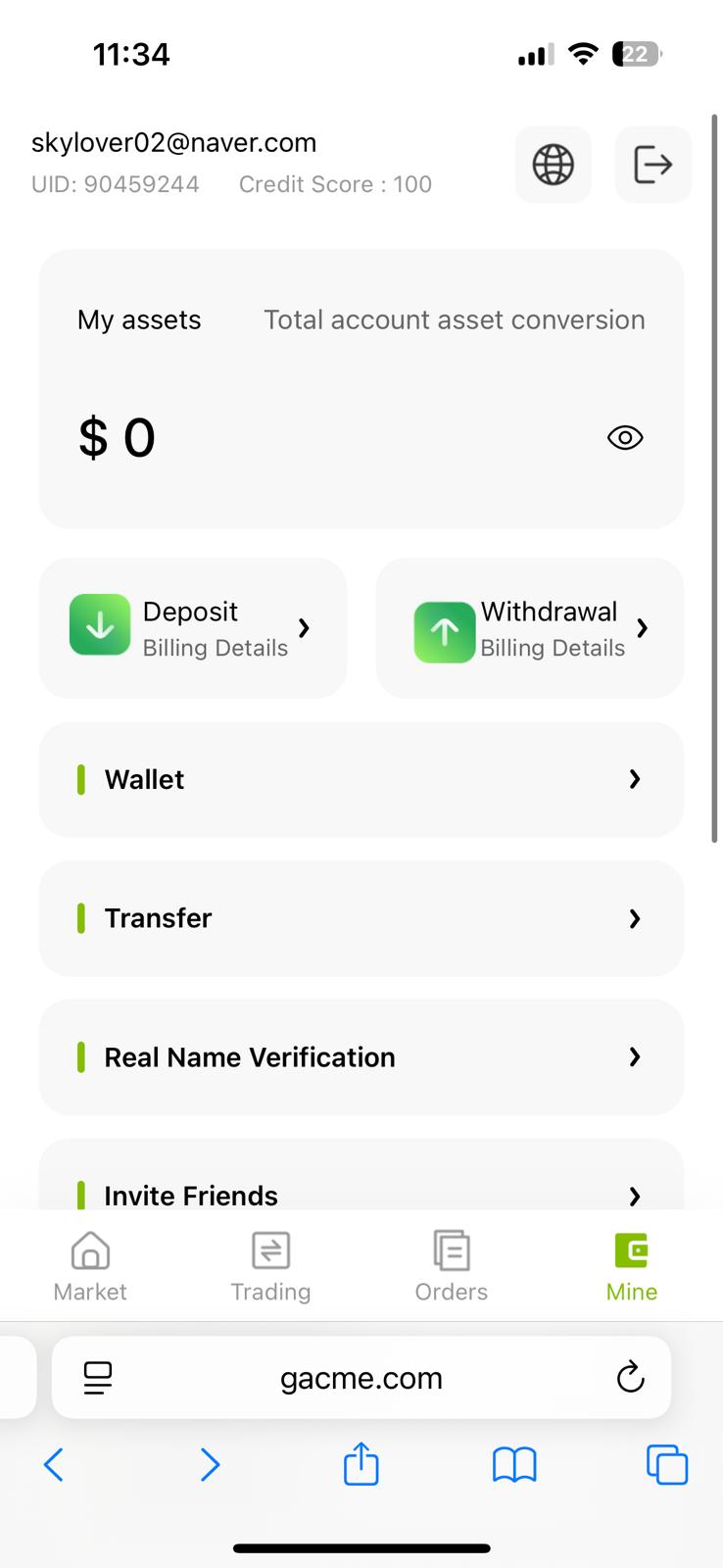The height and width of the screenshot is (1568, 723).
Task: Open the Transfer row
Action: (361, 918)
